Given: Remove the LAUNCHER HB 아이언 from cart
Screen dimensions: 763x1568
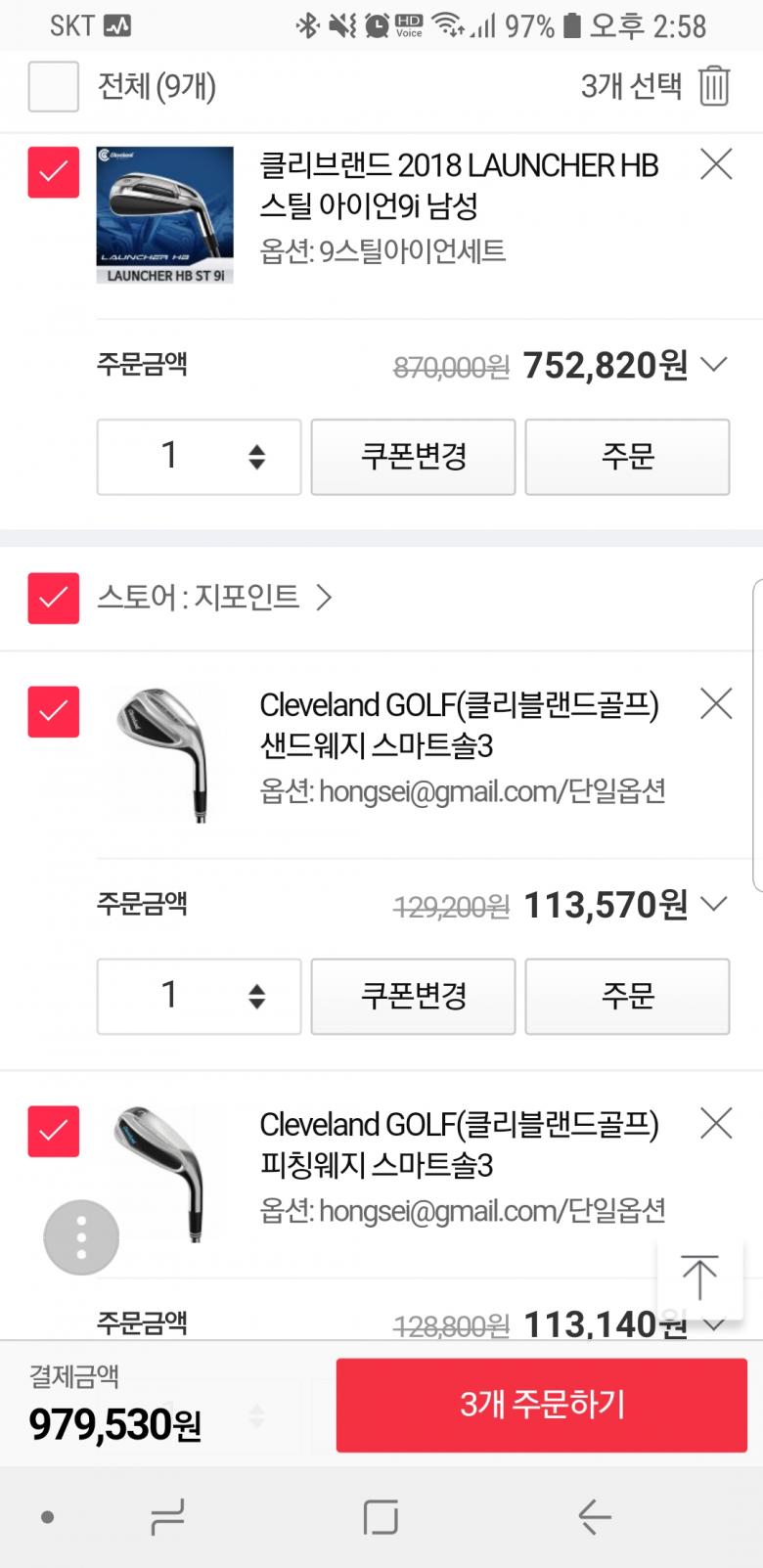Looking at the screenshot, I should point(716,164).
